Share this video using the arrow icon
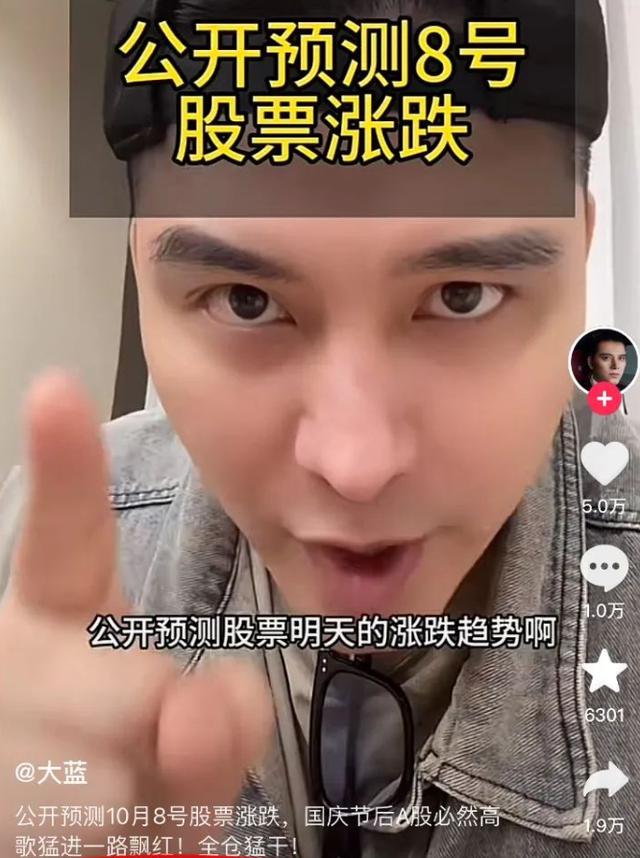The image size is (640, 858). pos(604,780)
